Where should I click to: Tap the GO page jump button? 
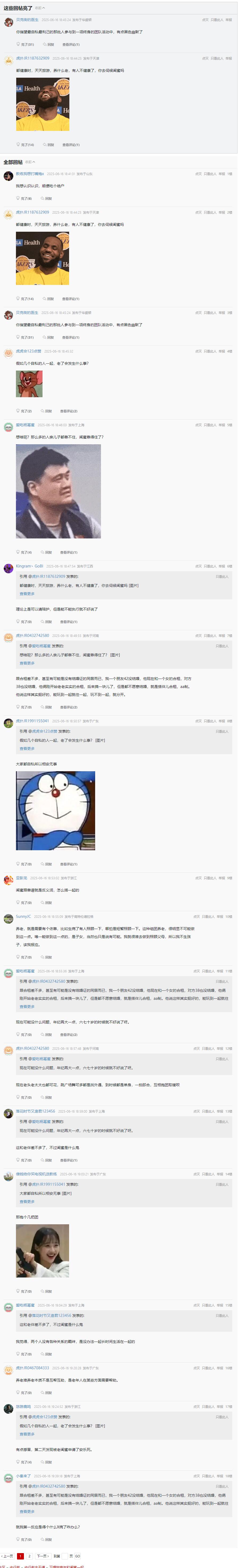[x=77, y=1556]
